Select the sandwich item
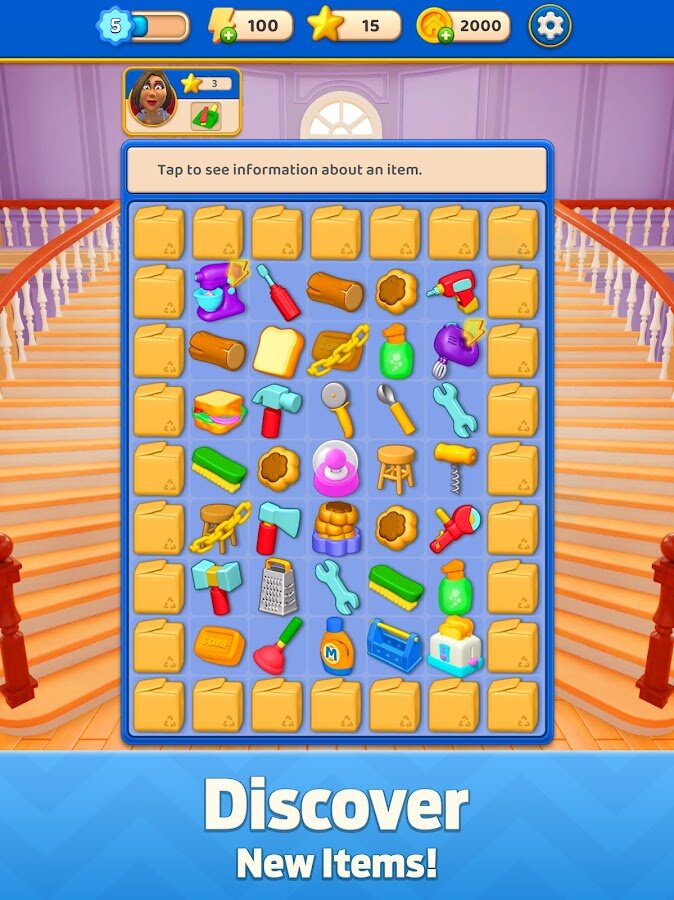Viewport: 674px width, 900px height. point(218,410)
